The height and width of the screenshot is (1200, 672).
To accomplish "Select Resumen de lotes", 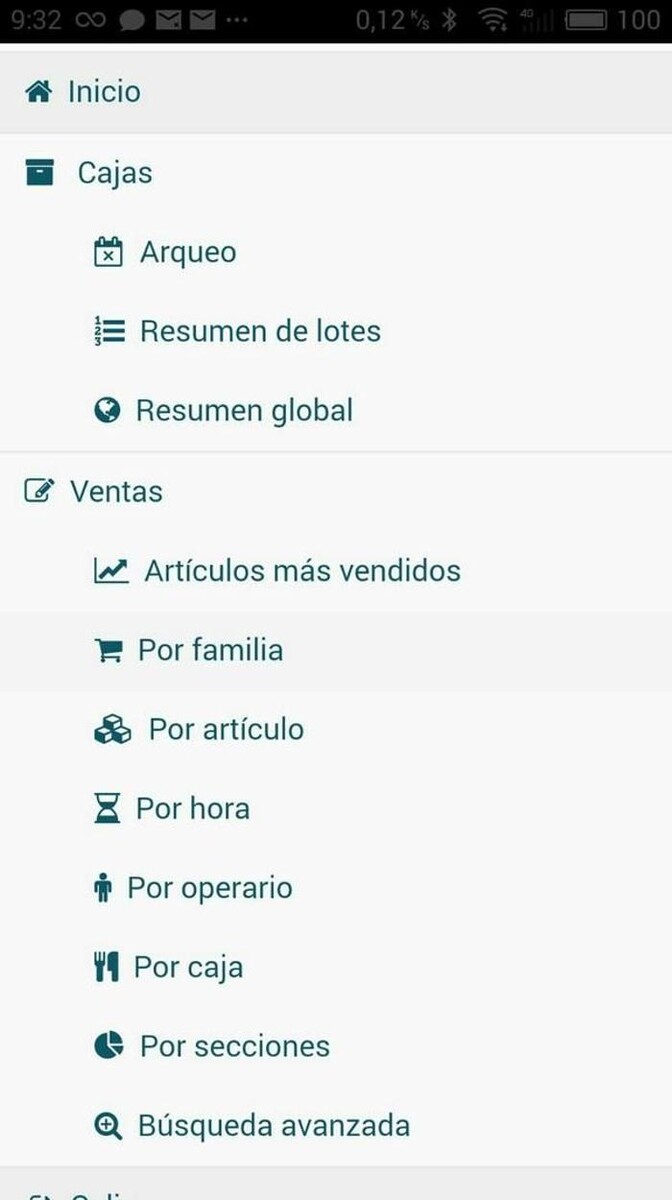I will click(x=259, y=331).
